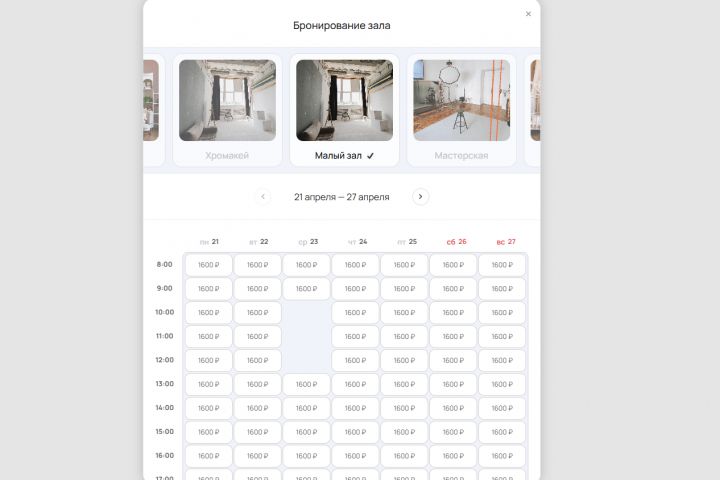Viewport: 720px width, 480px height.
Task: Select the Хромакей hall card
Action: [x=227, y=110]
